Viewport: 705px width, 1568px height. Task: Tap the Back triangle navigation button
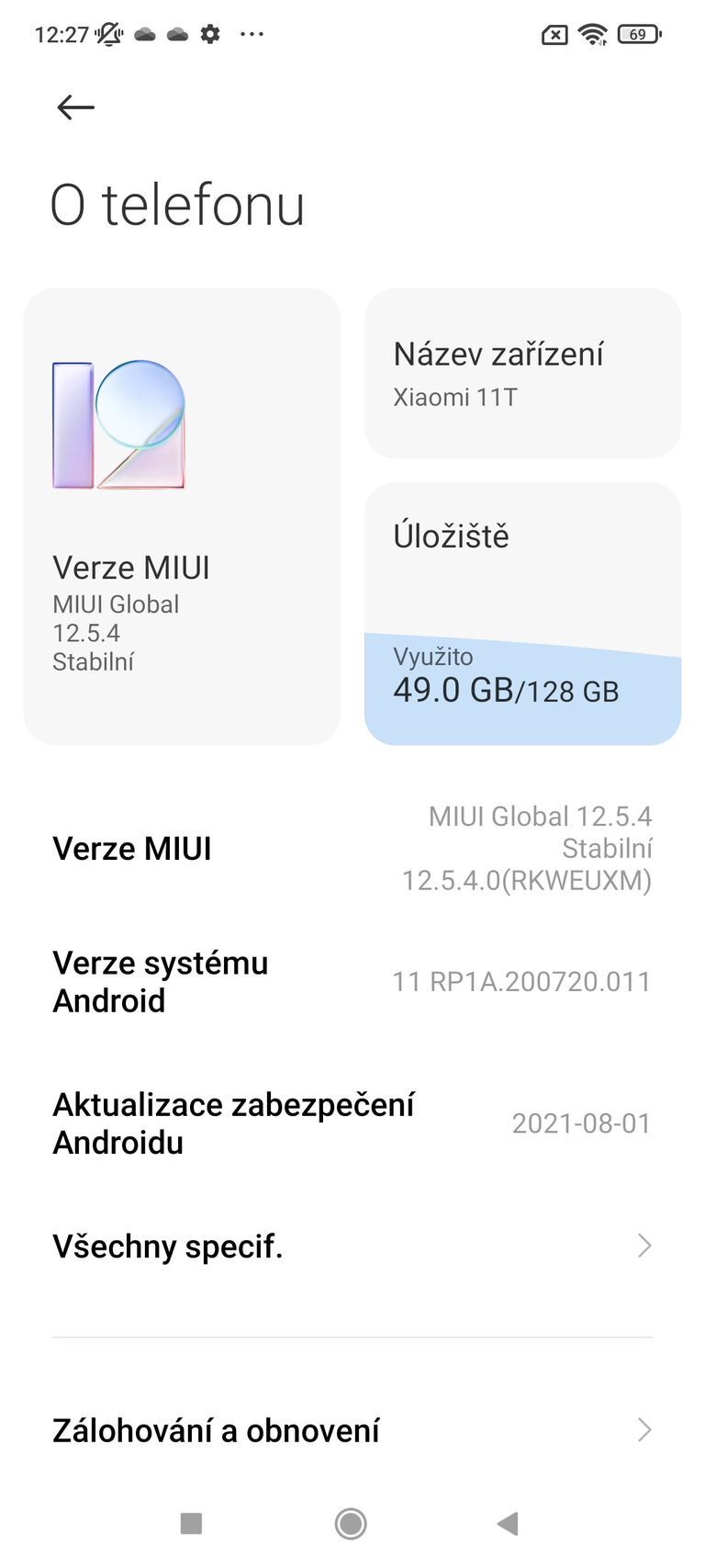[x=507, y=1523]
